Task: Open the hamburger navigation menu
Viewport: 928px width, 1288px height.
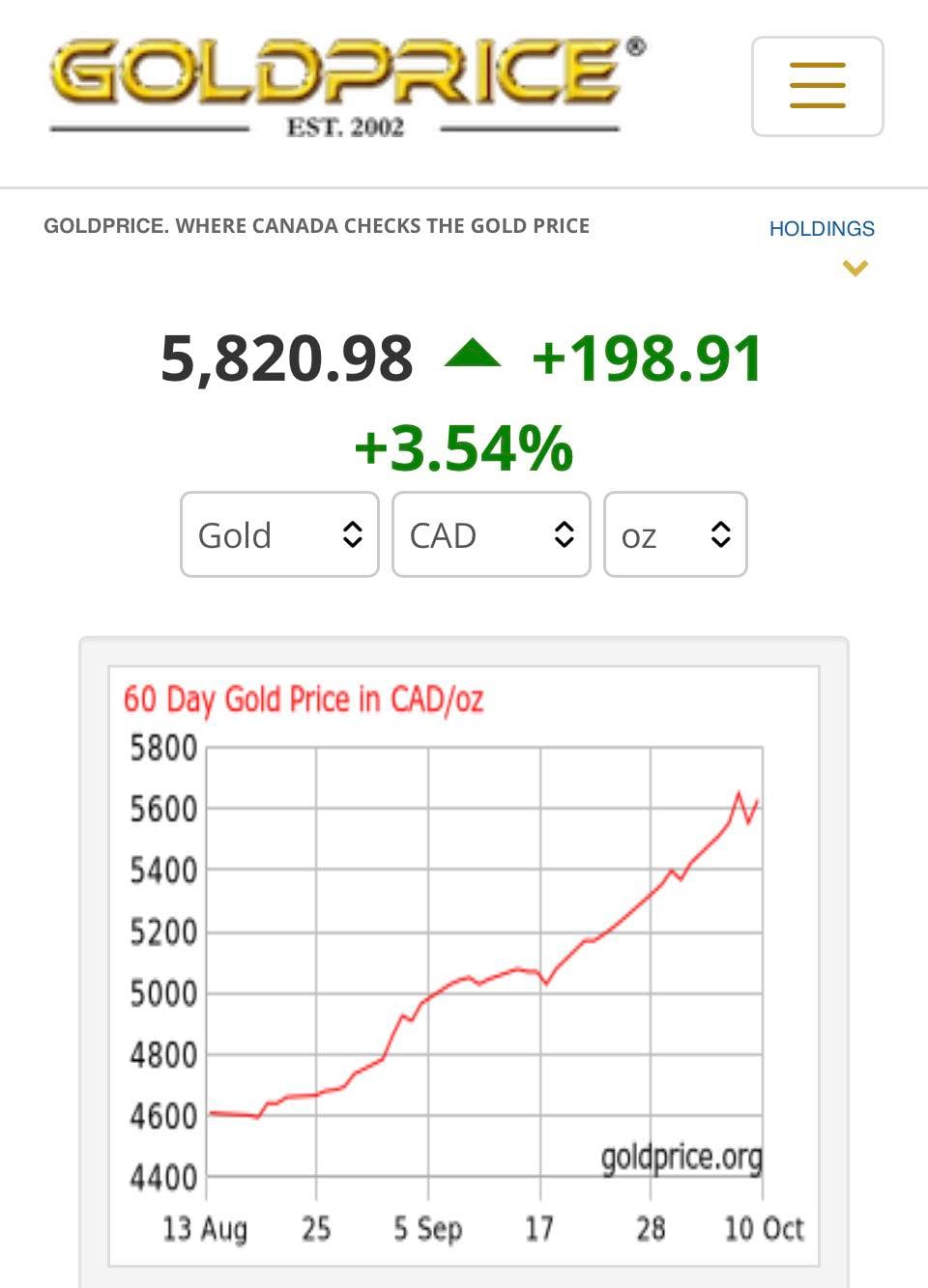Action: (817, 86)
